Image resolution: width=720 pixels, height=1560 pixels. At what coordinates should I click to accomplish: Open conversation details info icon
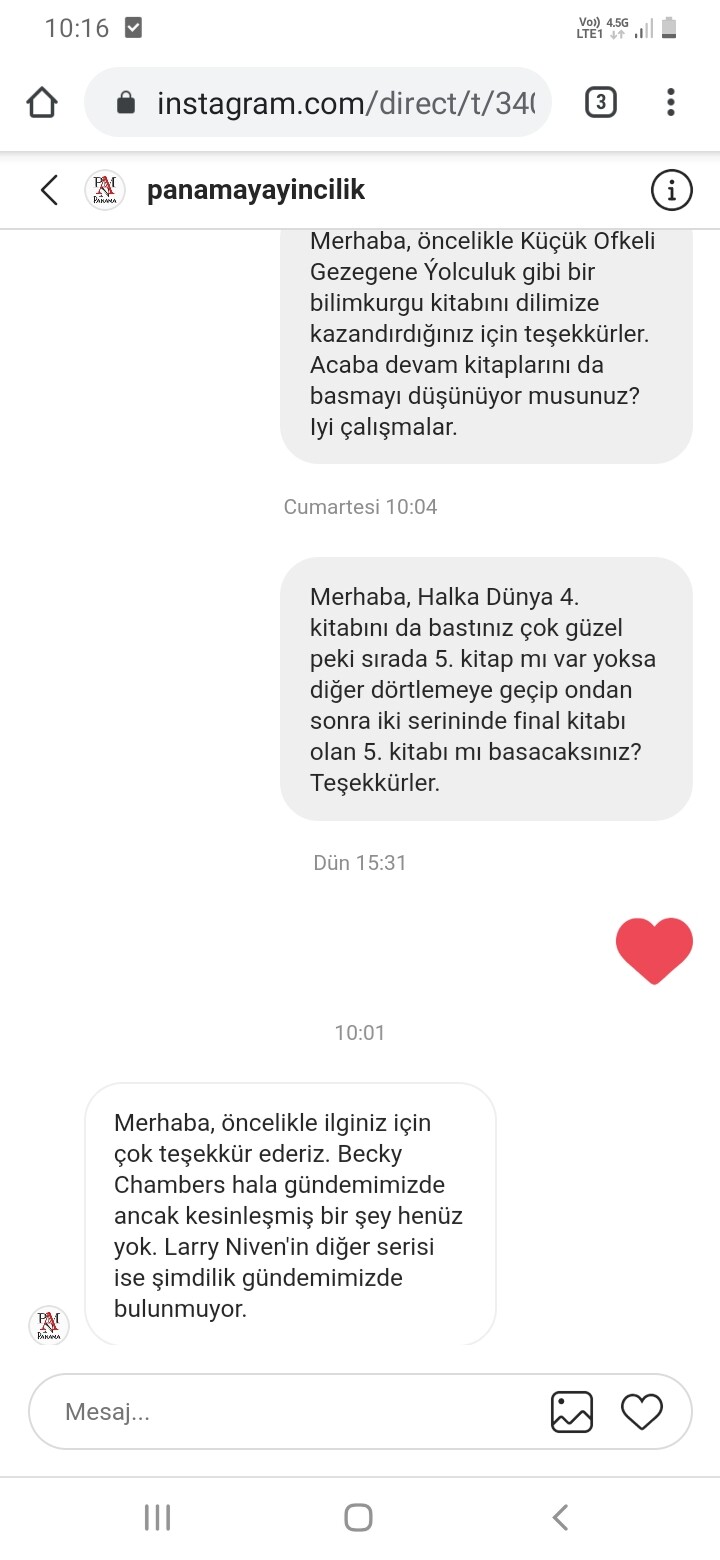click(672, 189)
